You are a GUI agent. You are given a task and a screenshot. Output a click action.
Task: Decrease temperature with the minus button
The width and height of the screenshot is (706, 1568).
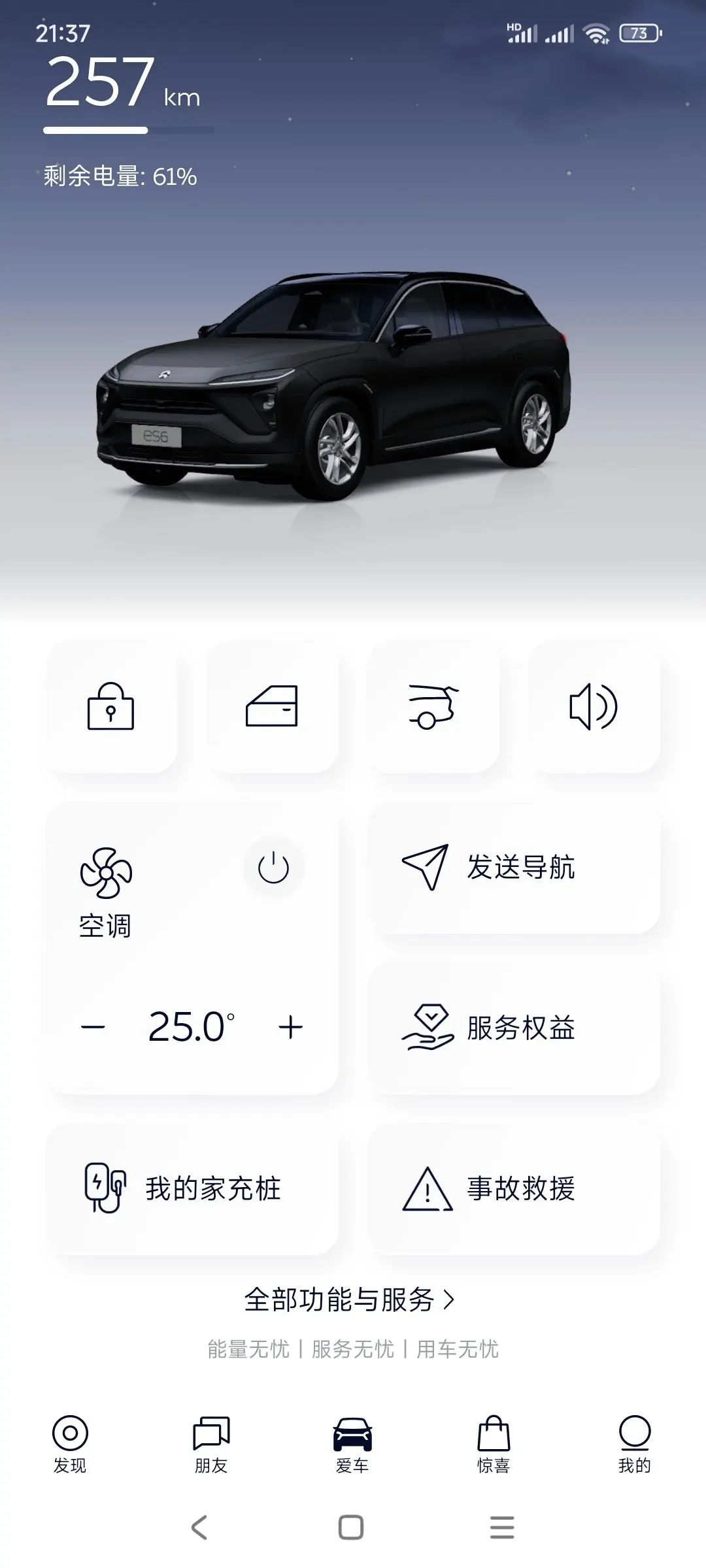(x=93, y=1027)
